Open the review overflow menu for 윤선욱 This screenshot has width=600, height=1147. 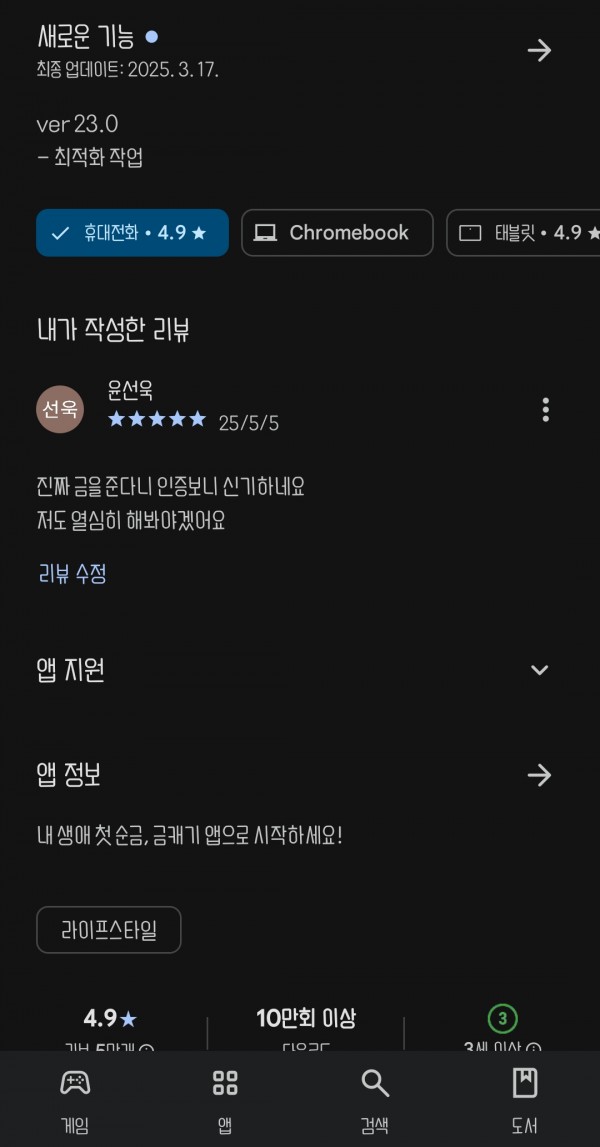545,410
